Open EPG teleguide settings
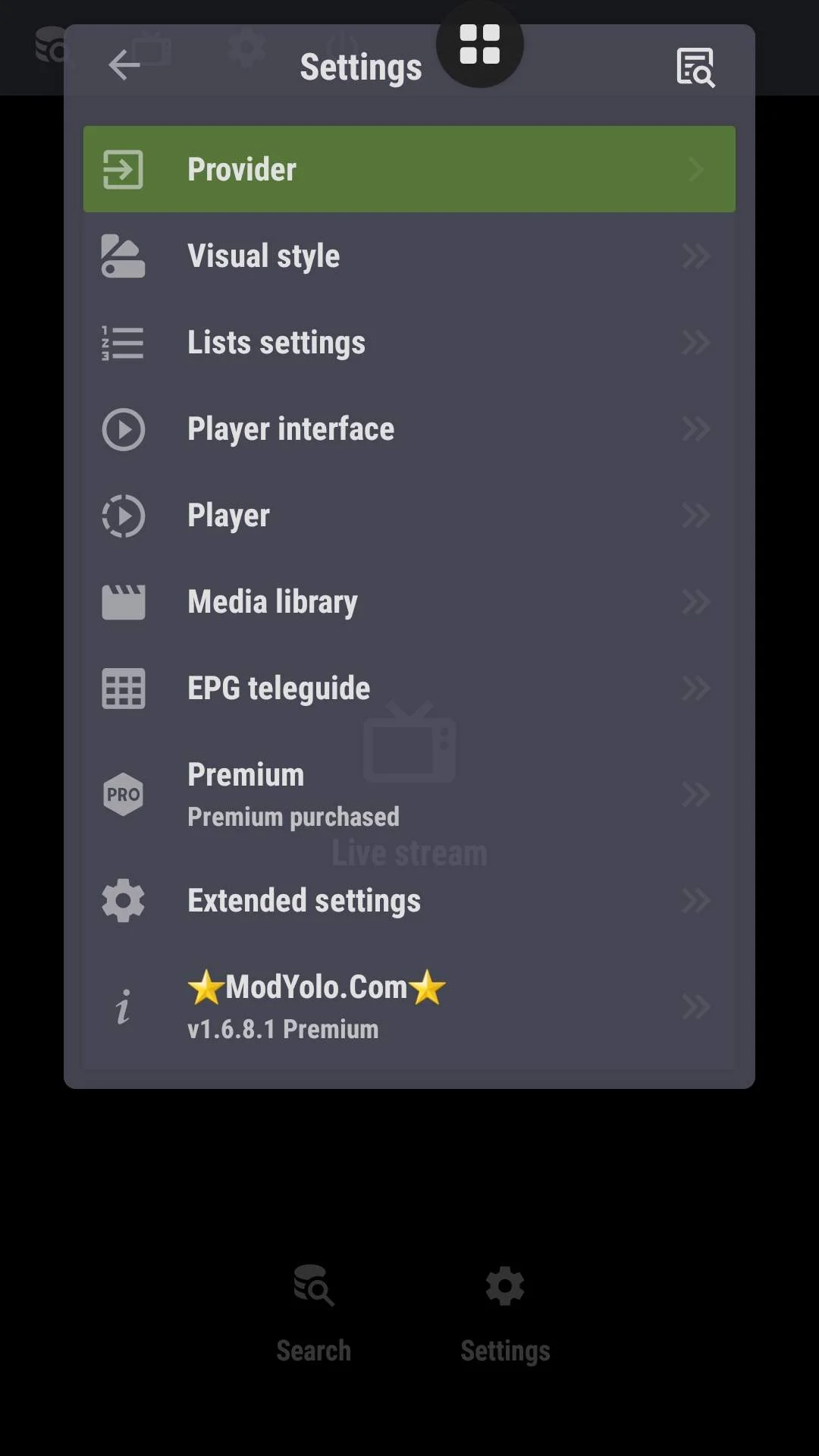 pyautogui.click(x=409, y=689)
